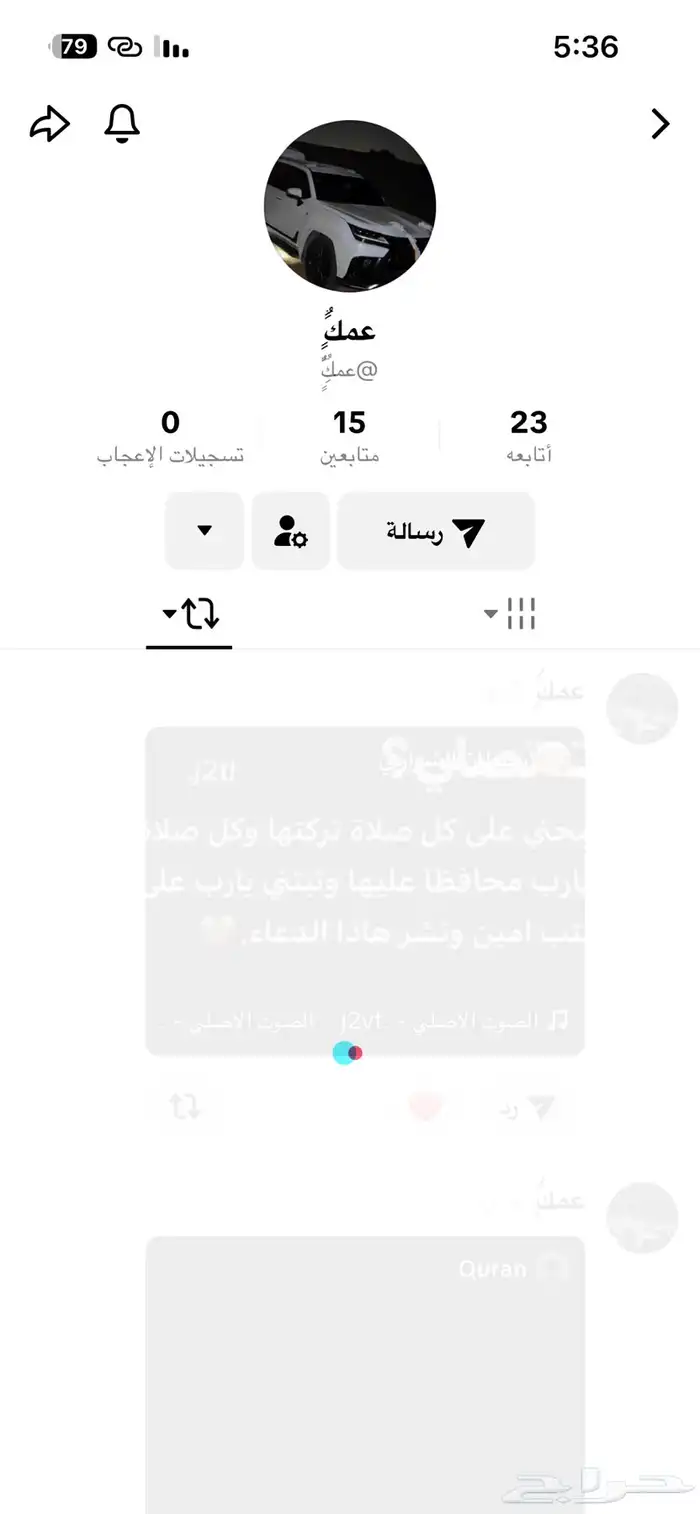
Task: Open the profile picture of عمك
Action: click(350, 207)
